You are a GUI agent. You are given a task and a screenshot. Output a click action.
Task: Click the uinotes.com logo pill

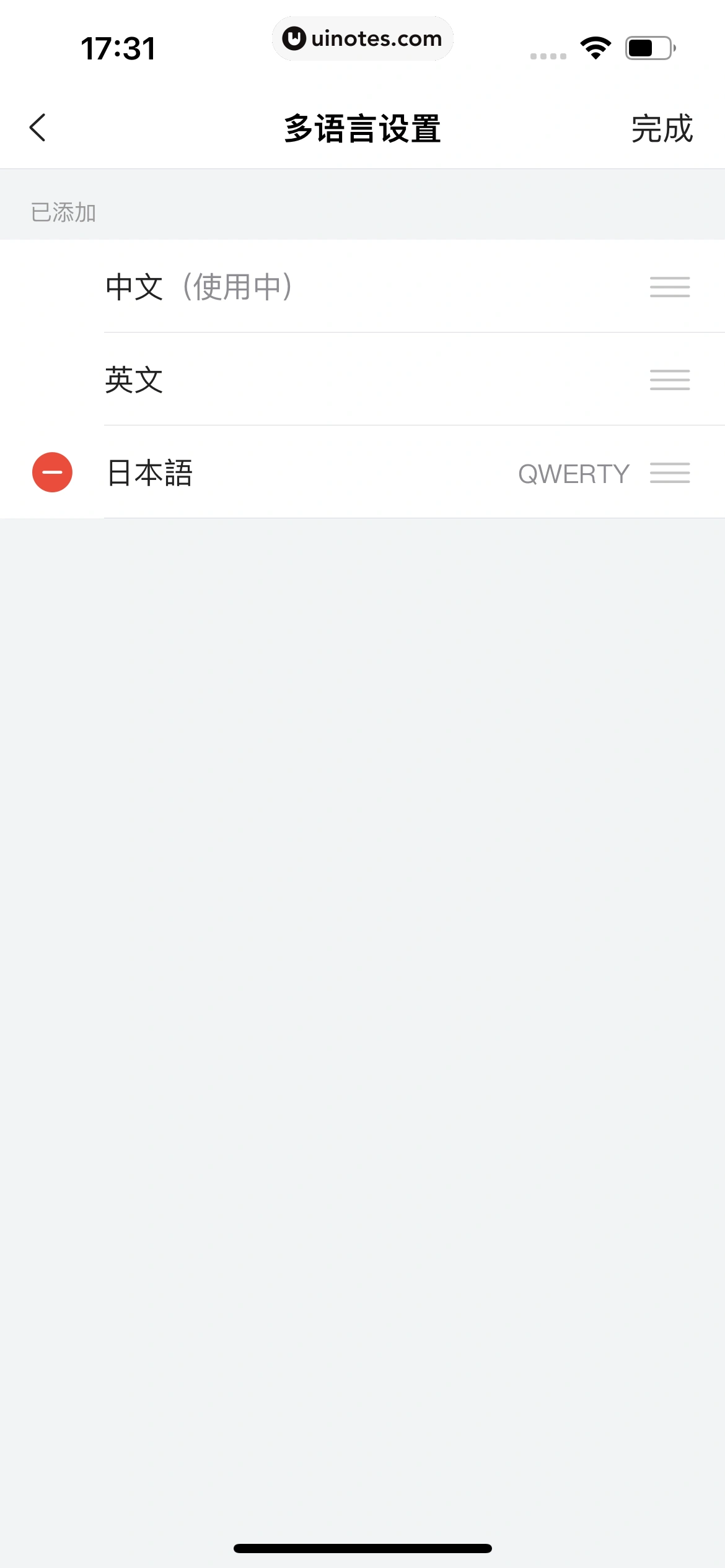pyautogui.click(x=362, y=38)
